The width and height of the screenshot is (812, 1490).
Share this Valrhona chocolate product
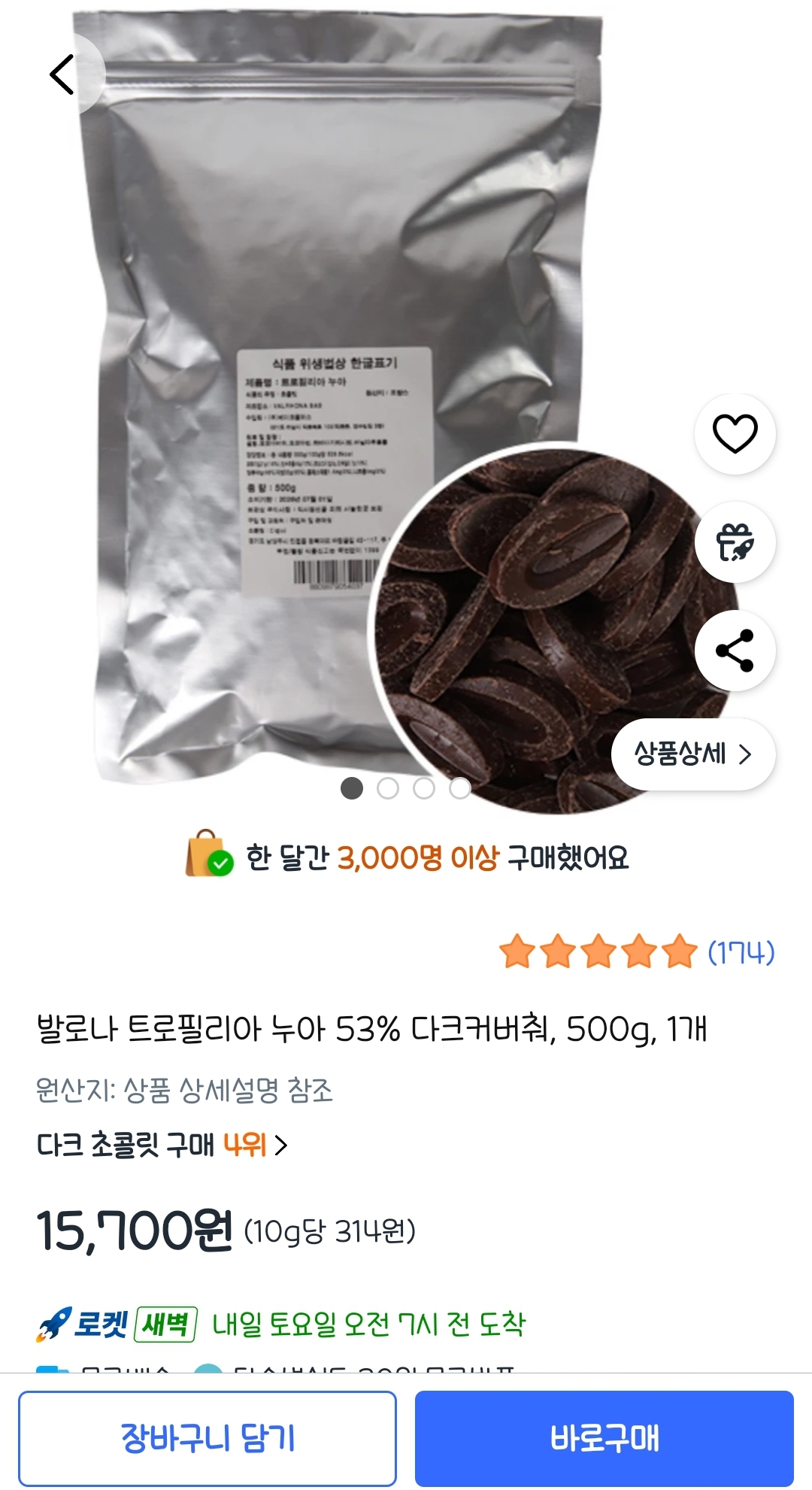pyautogui.click(x=735, y=651)
